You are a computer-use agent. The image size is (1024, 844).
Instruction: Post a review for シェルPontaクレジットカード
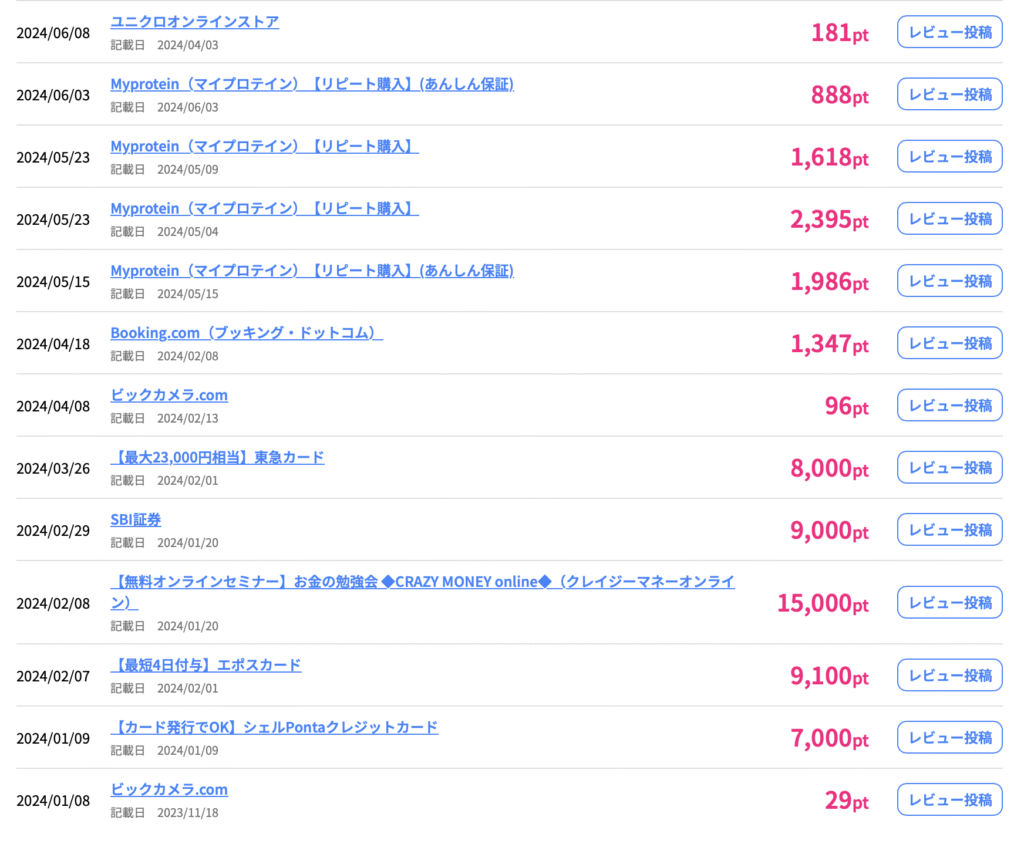(x=949, y=737)
